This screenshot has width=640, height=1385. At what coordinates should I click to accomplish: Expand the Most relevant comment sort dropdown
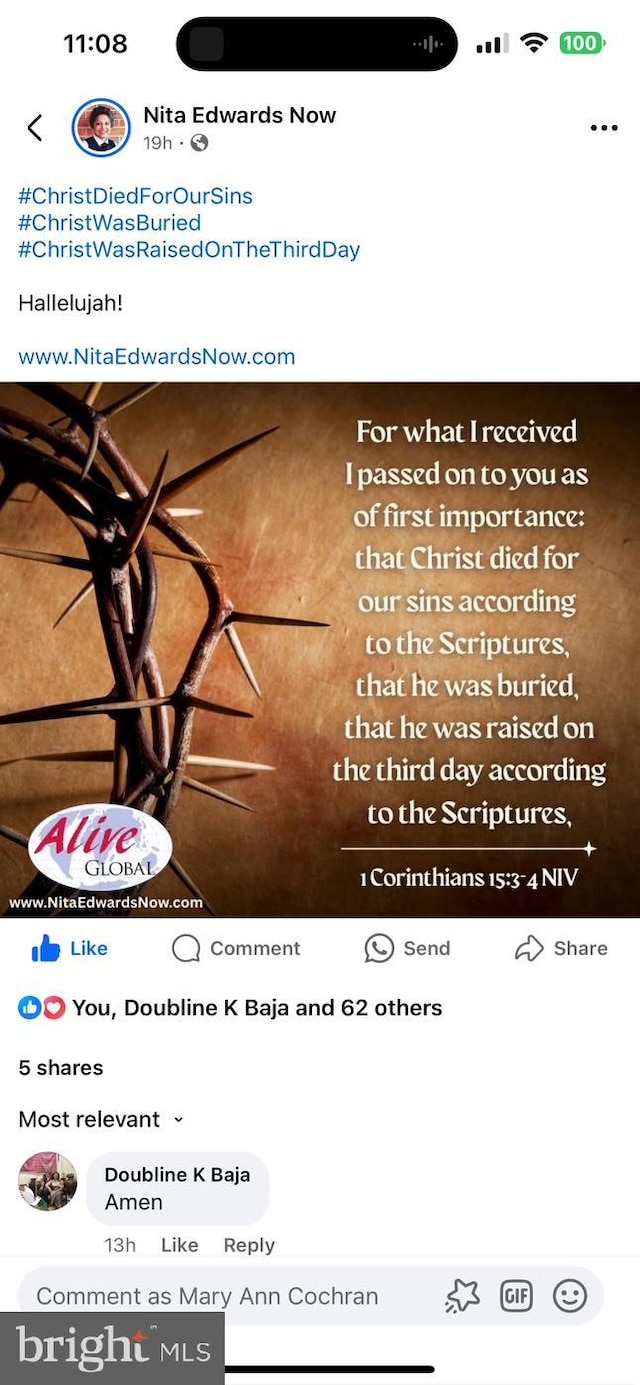click(101, 1119)
